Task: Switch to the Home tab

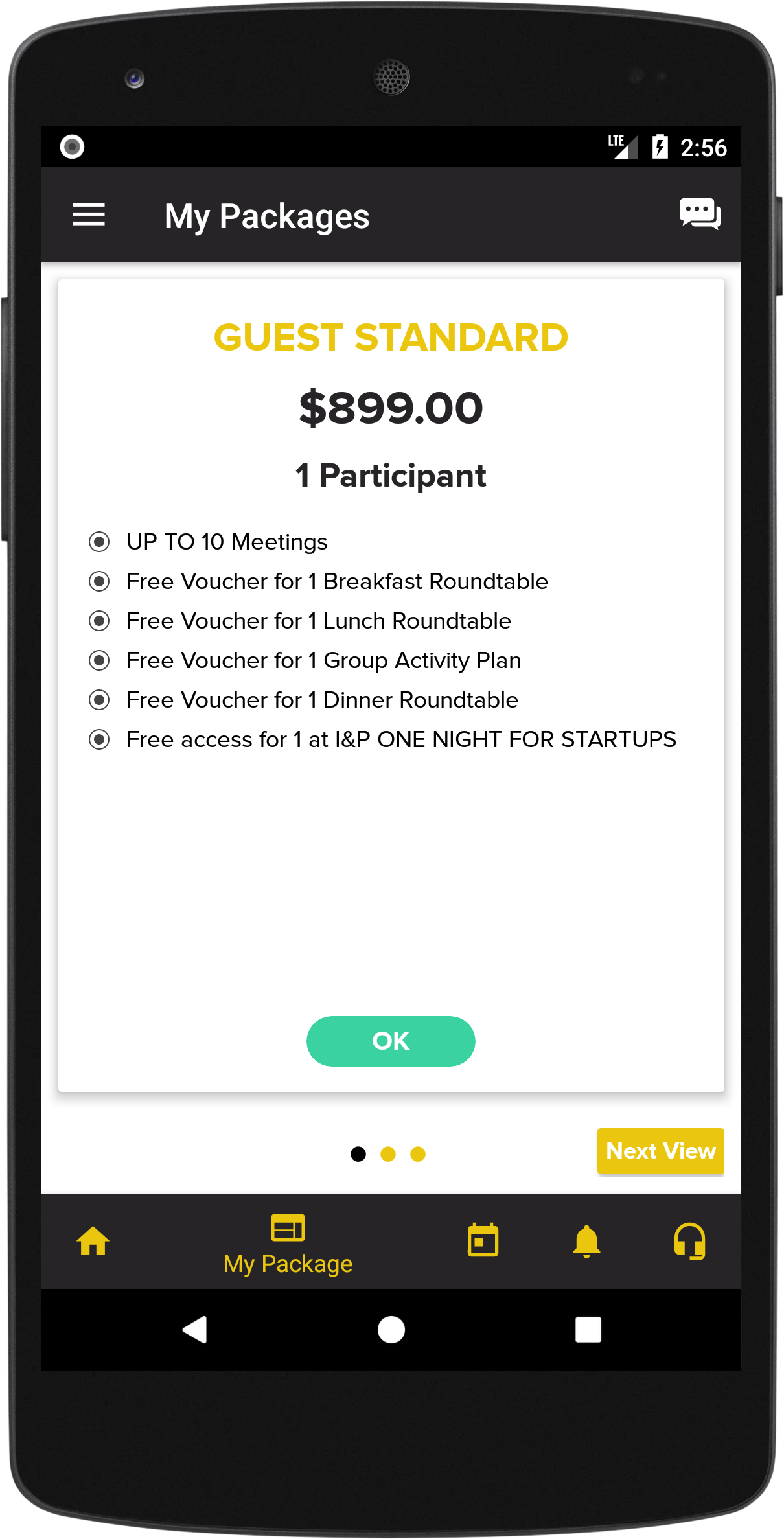Action: [x=93, y=1241]
